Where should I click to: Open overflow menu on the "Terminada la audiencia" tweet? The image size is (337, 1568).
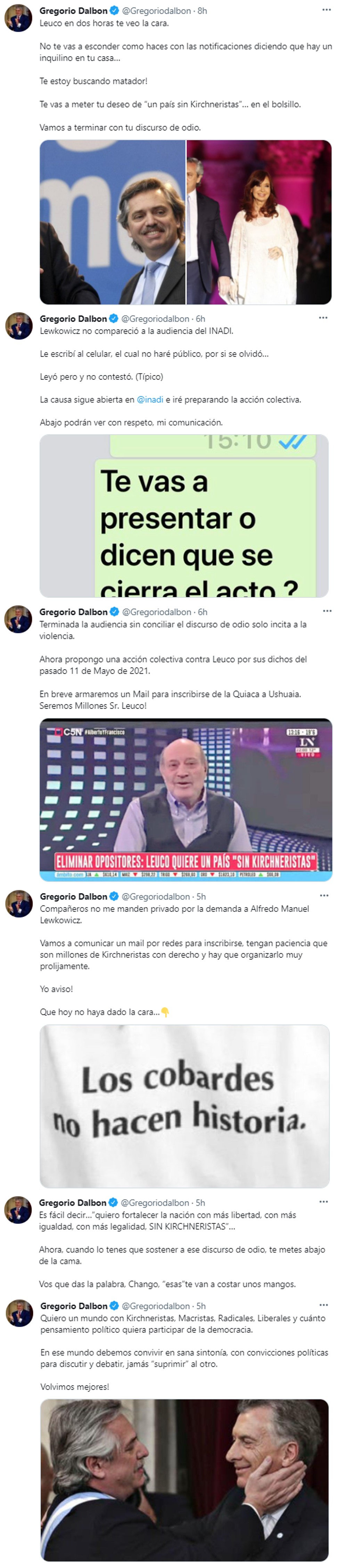(x=327, y=610)
